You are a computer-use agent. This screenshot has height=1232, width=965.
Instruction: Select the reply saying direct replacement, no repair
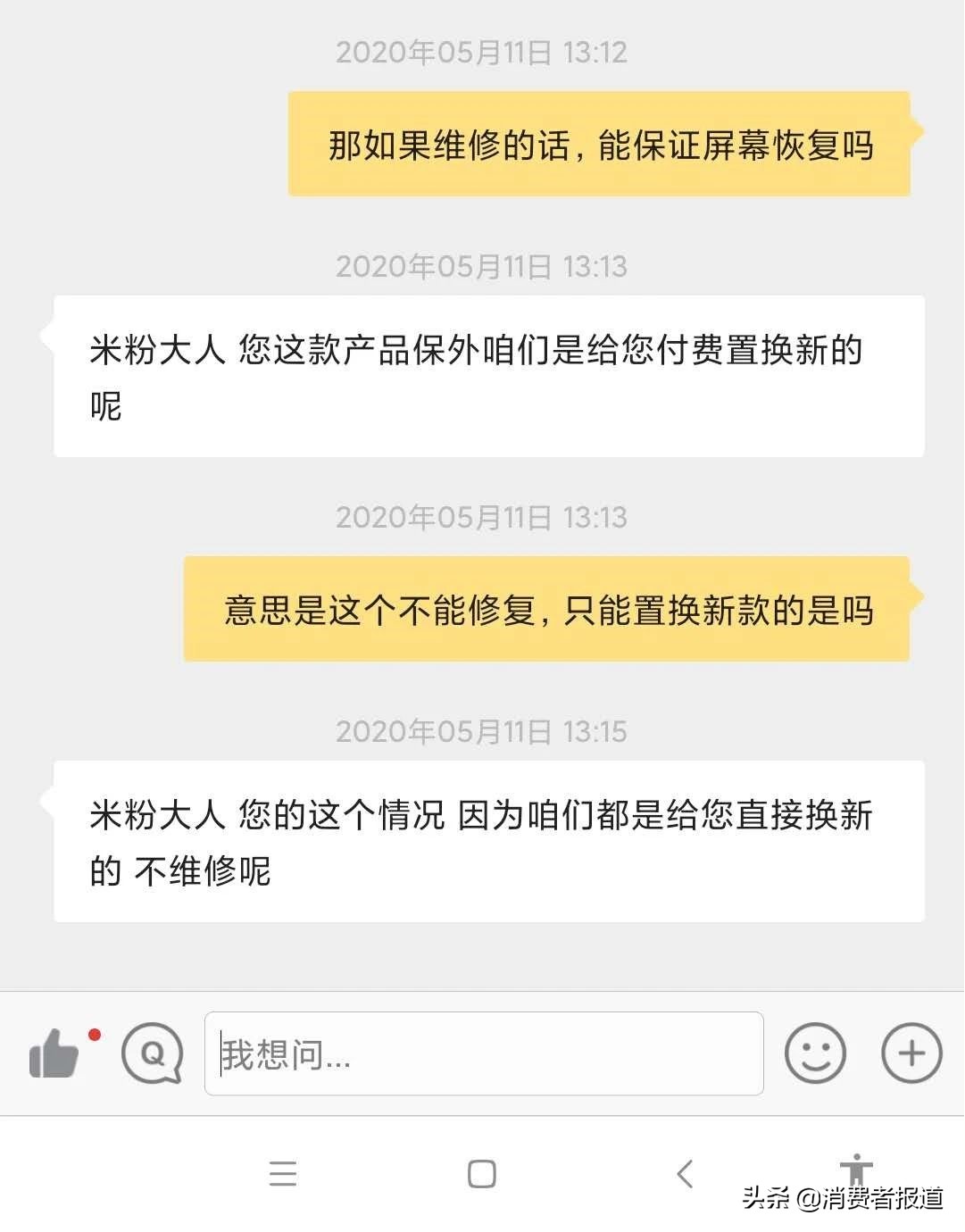(x=487, y=841)
